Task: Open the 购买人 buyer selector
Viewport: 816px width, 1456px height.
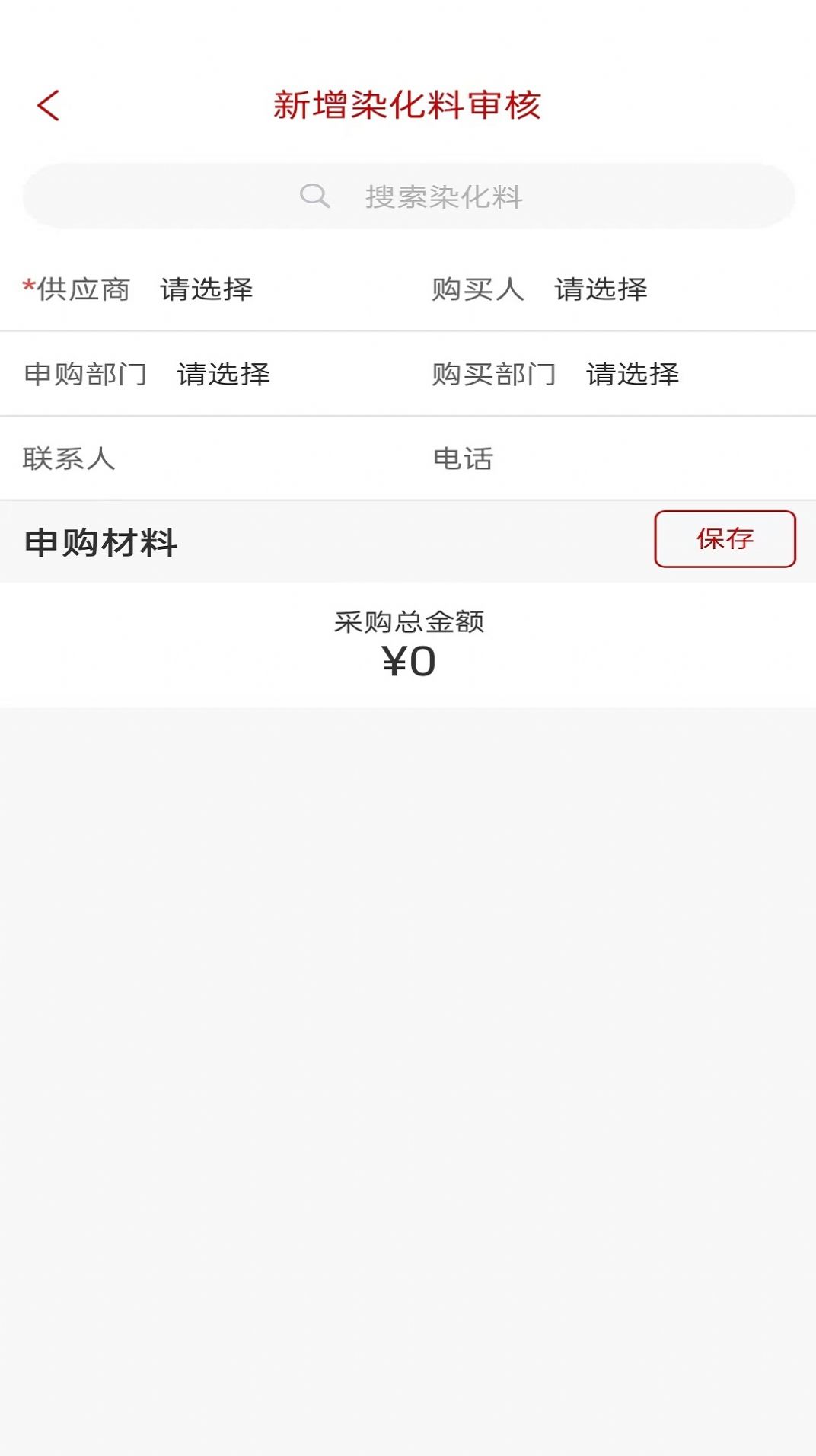Action: (601, 289)
